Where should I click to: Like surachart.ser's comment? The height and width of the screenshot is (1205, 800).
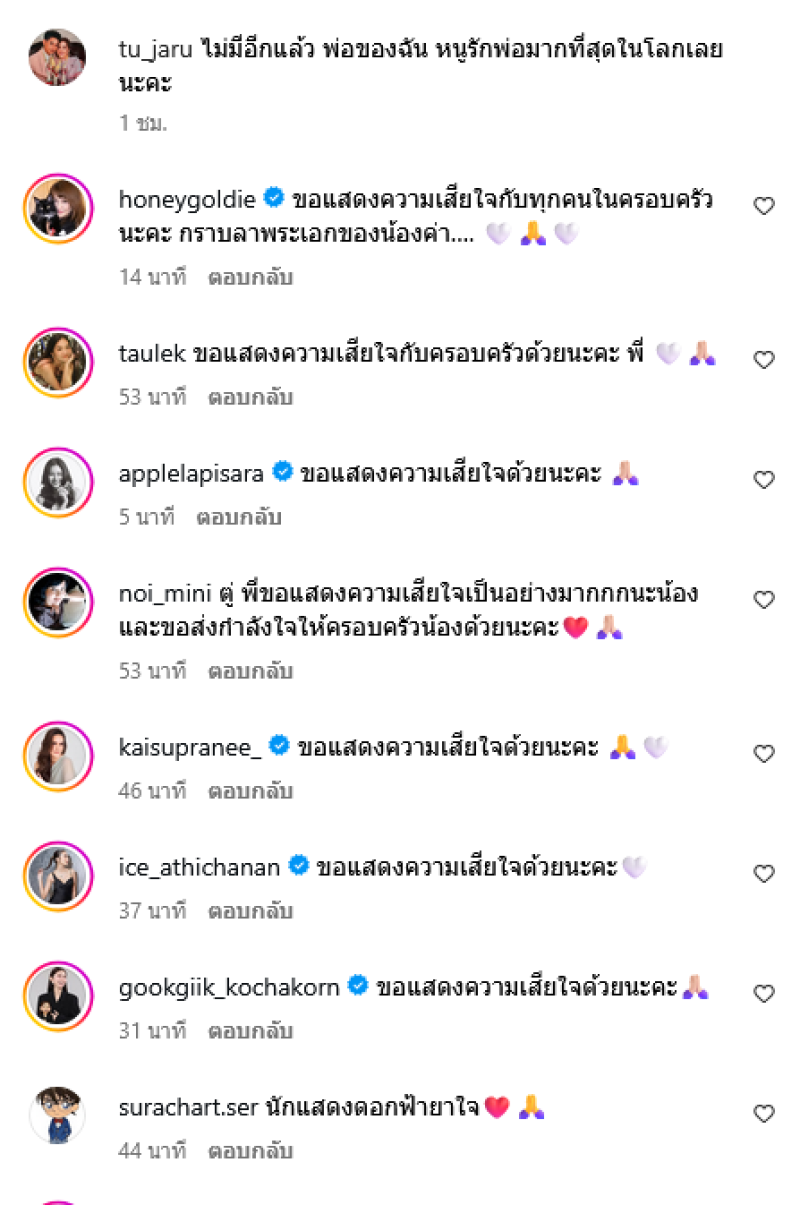point(764,1114)
